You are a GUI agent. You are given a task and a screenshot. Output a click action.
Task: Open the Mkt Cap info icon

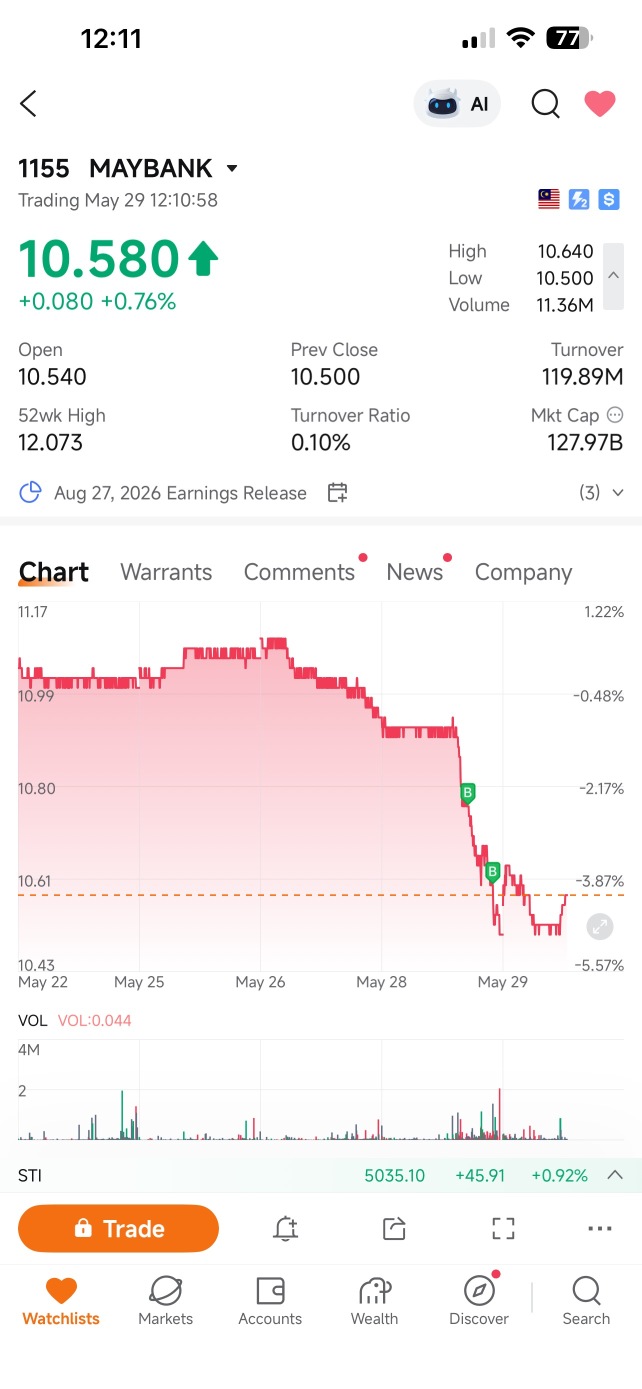(615, 415)
